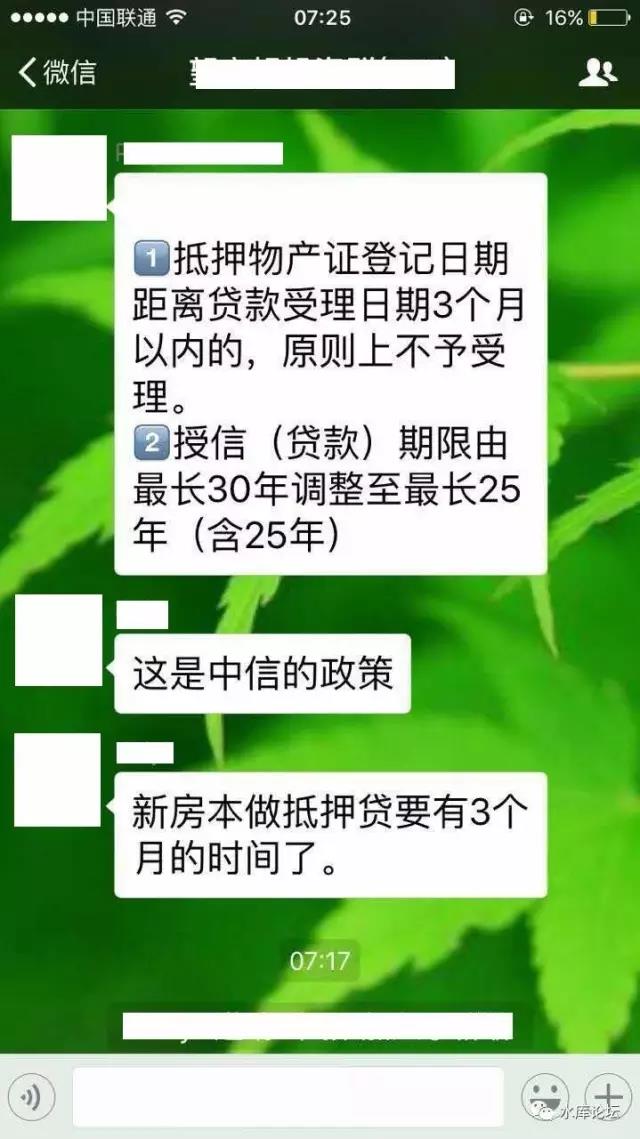Tap avatar of sender of 新房本做抵押贷 message
This screenshot has width=640, height=1139.
click(58, 780)
